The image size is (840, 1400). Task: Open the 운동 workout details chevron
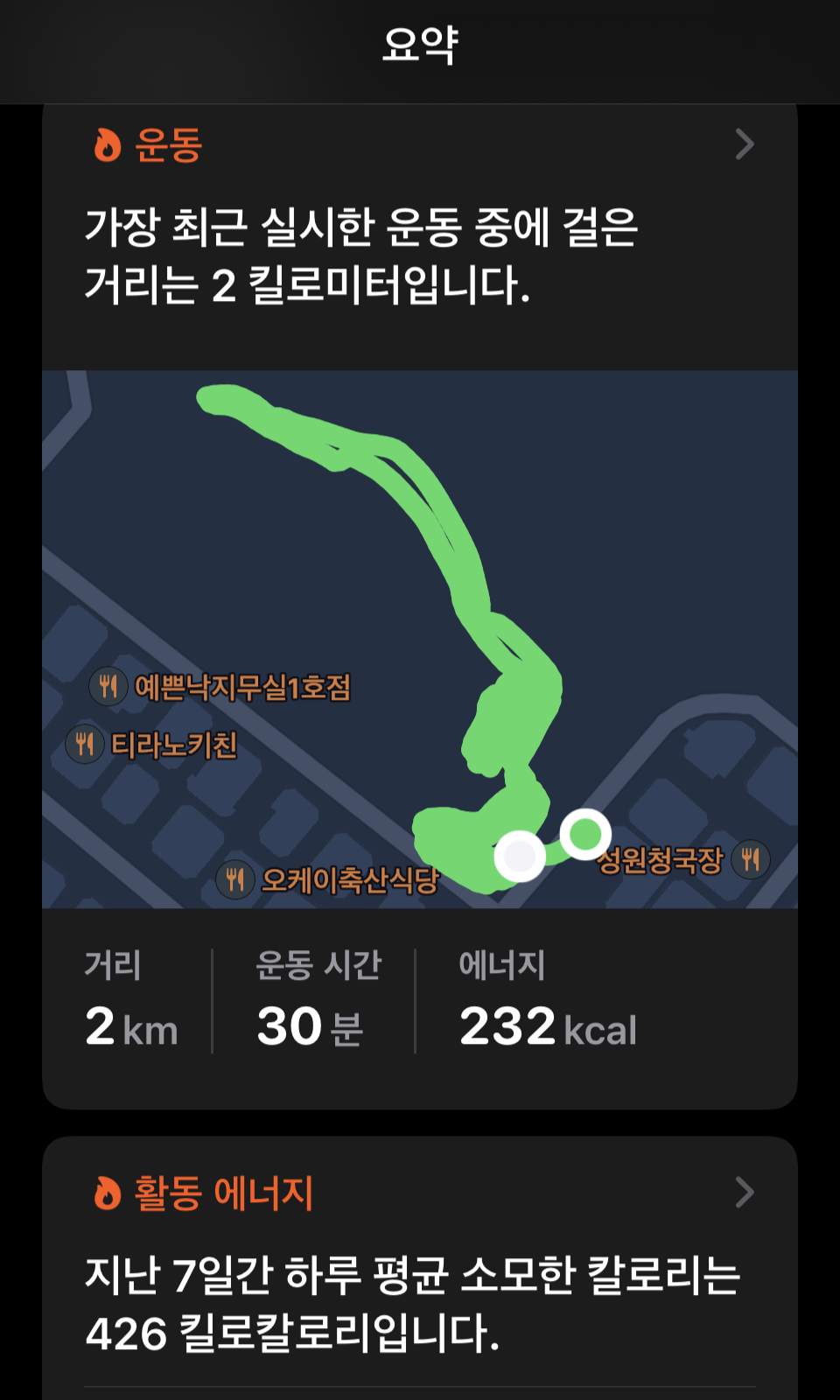[745, 144]
